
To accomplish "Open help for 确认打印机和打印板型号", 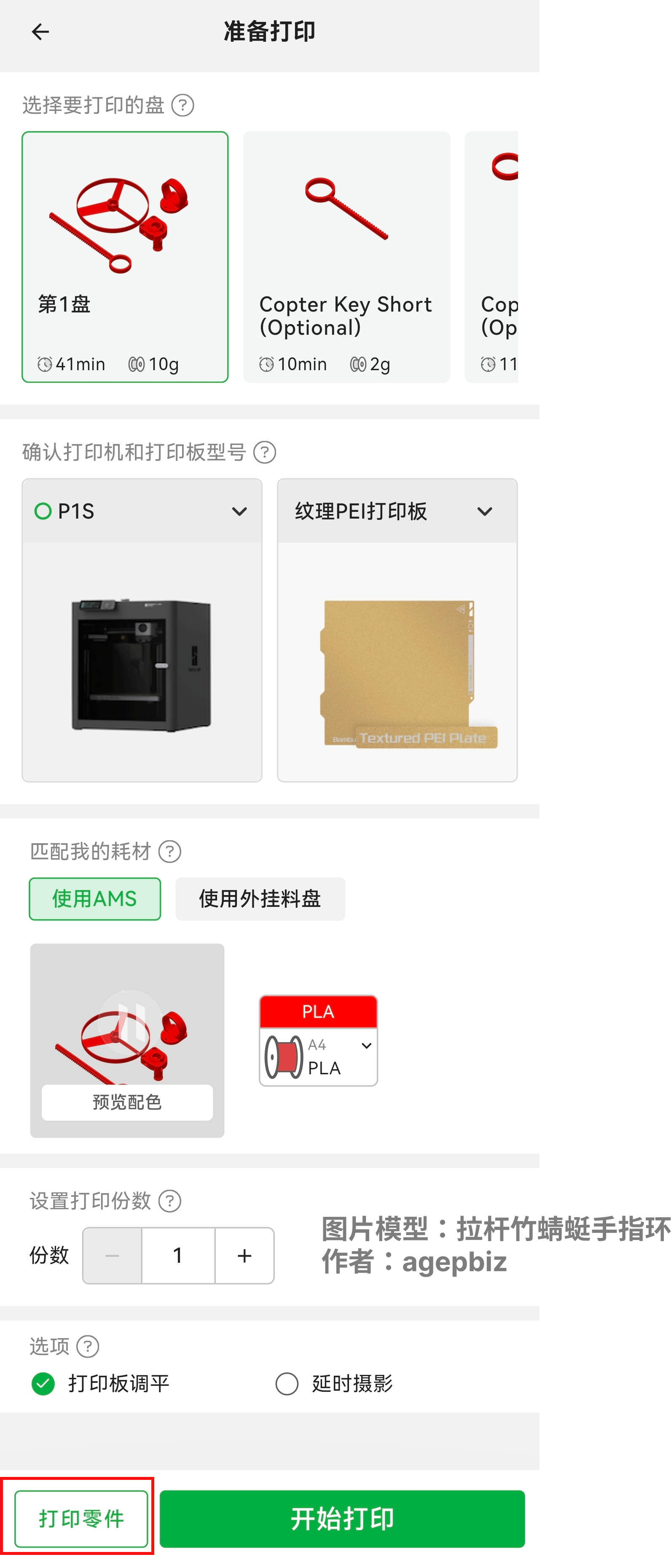I will coord(265,452).
